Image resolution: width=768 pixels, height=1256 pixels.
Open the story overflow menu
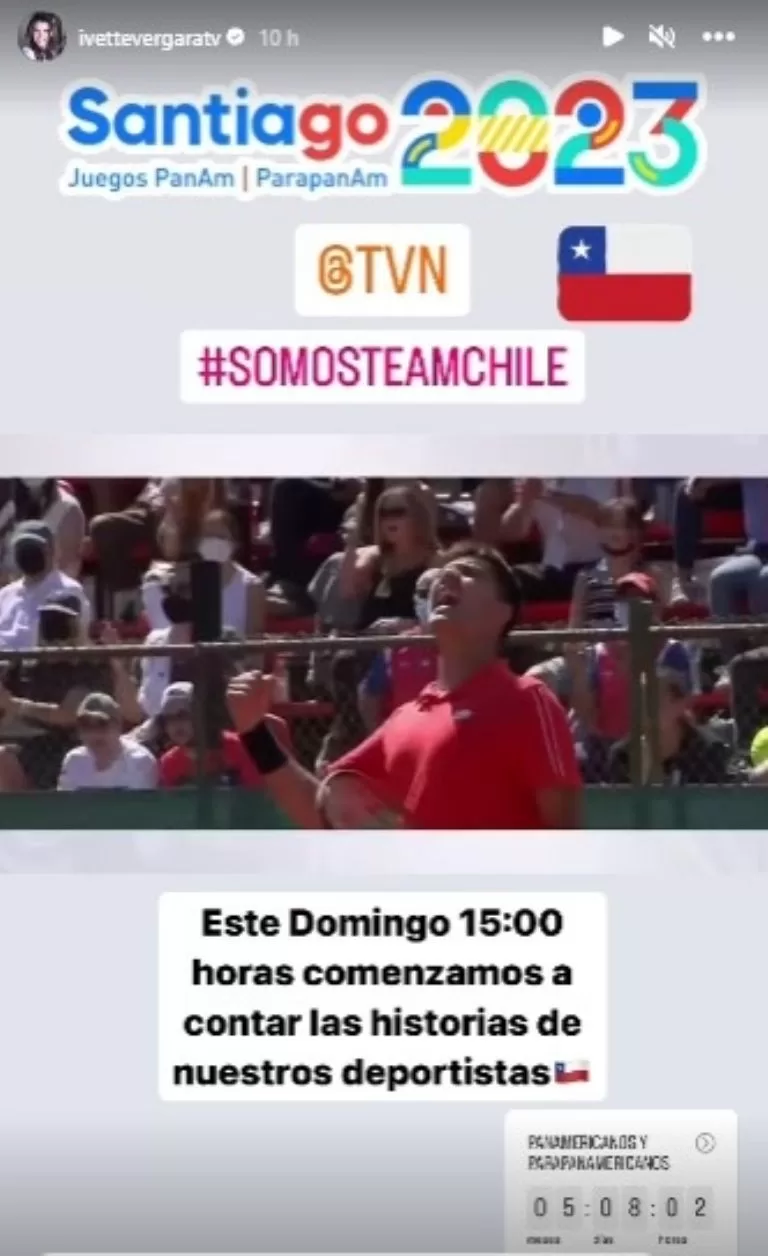[x=718, y=38]
